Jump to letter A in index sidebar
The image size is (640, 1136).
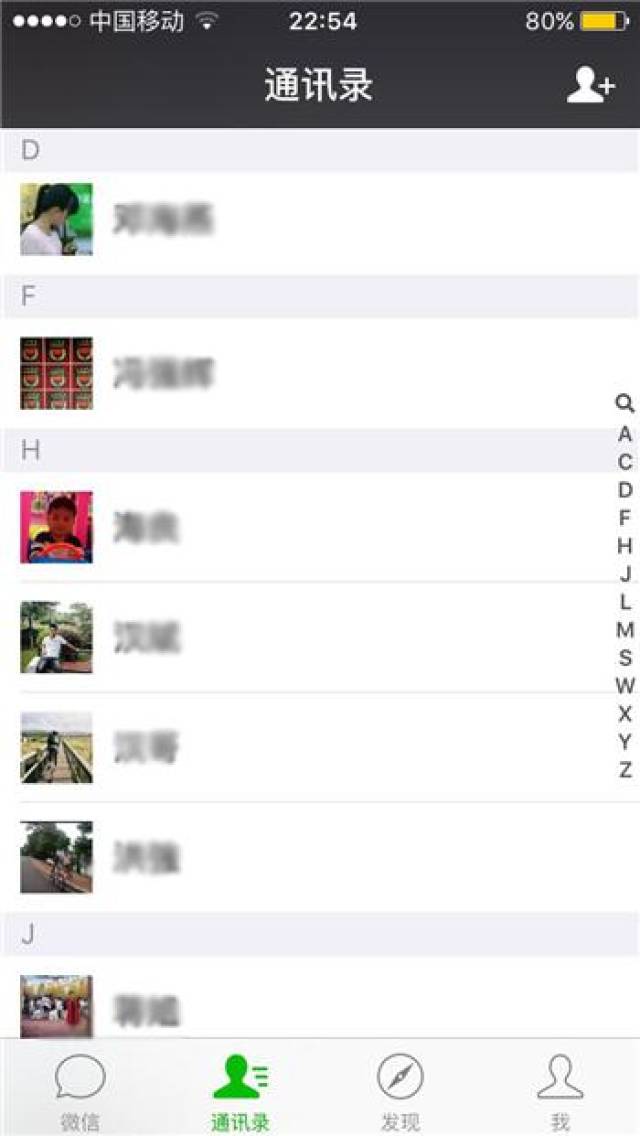tap(625, 435)
